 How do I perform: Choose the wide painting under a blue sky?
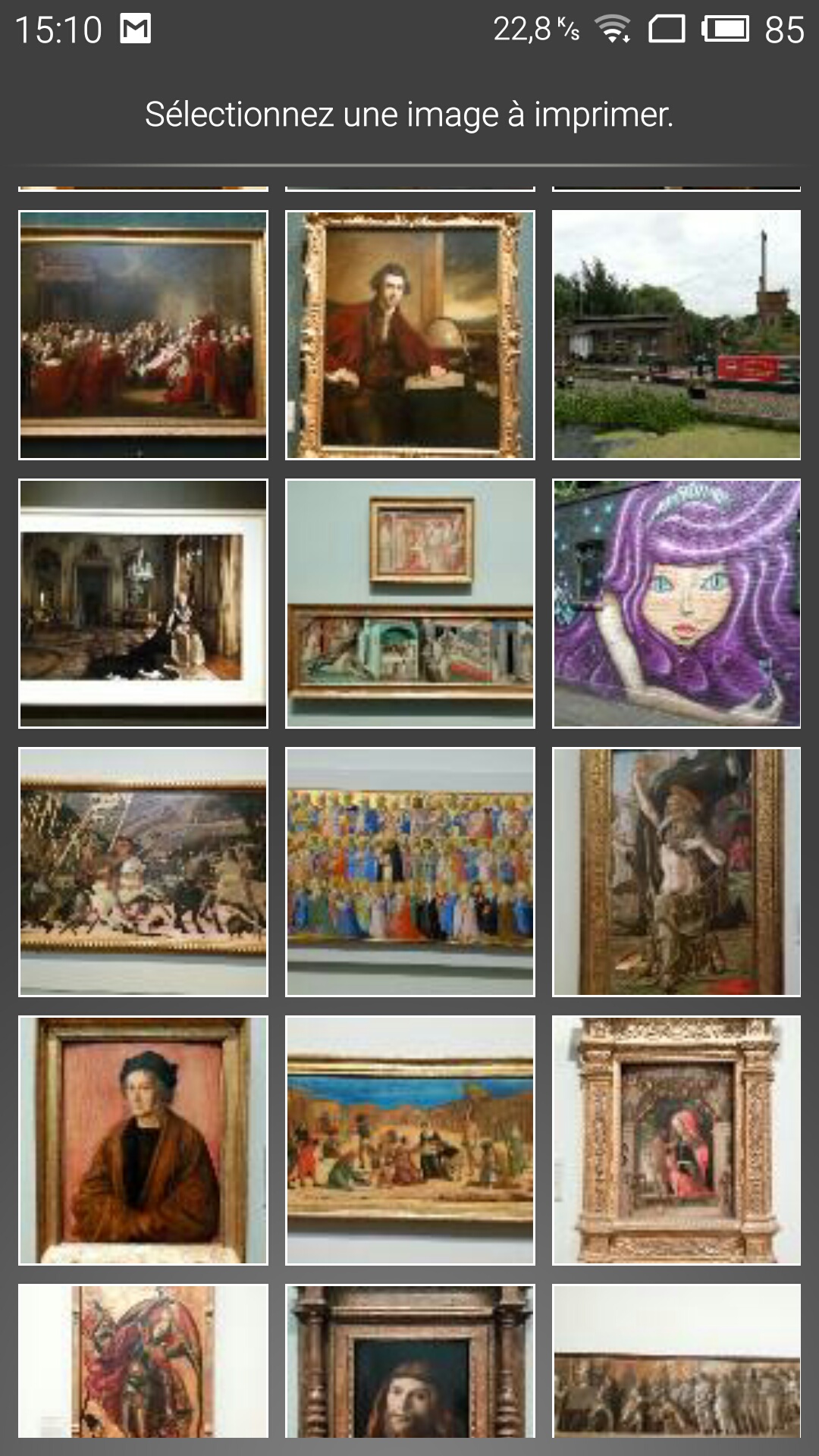(410, 1141)
